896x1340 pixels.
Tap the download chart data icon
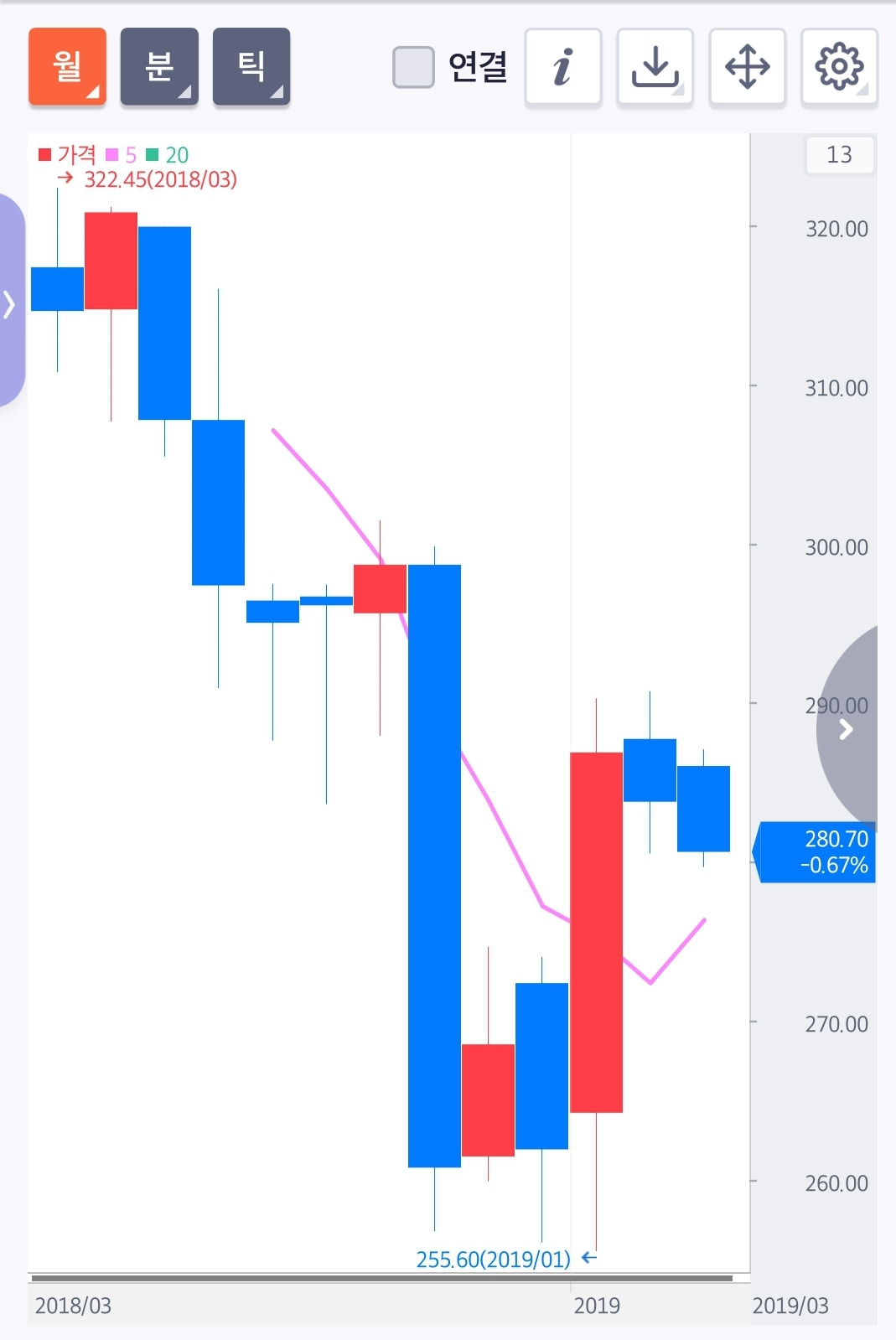tap(655, 67)
